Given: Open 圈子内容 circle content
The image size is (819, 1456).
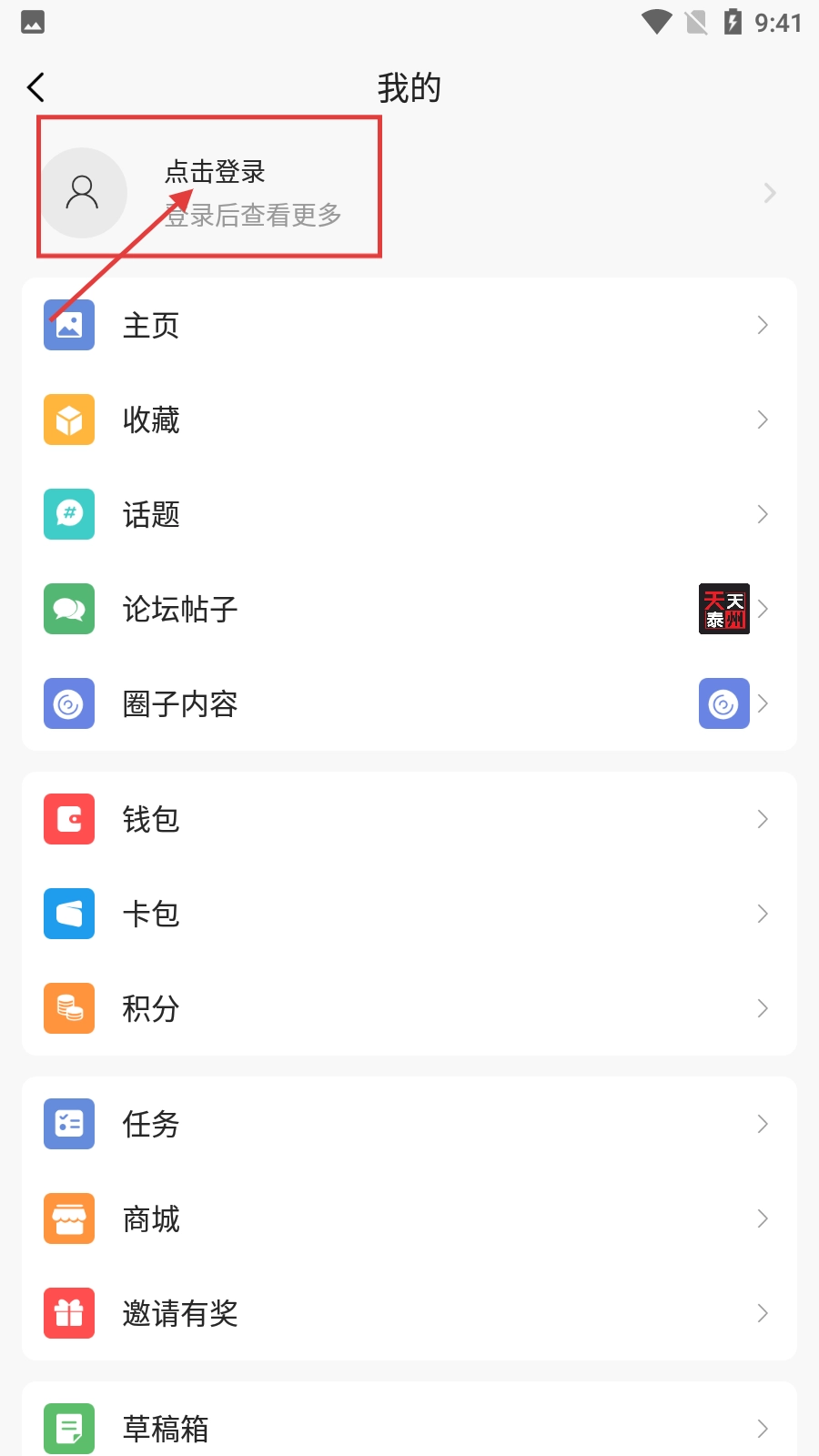Looking at the screenshot, I should tap(409, 703).
